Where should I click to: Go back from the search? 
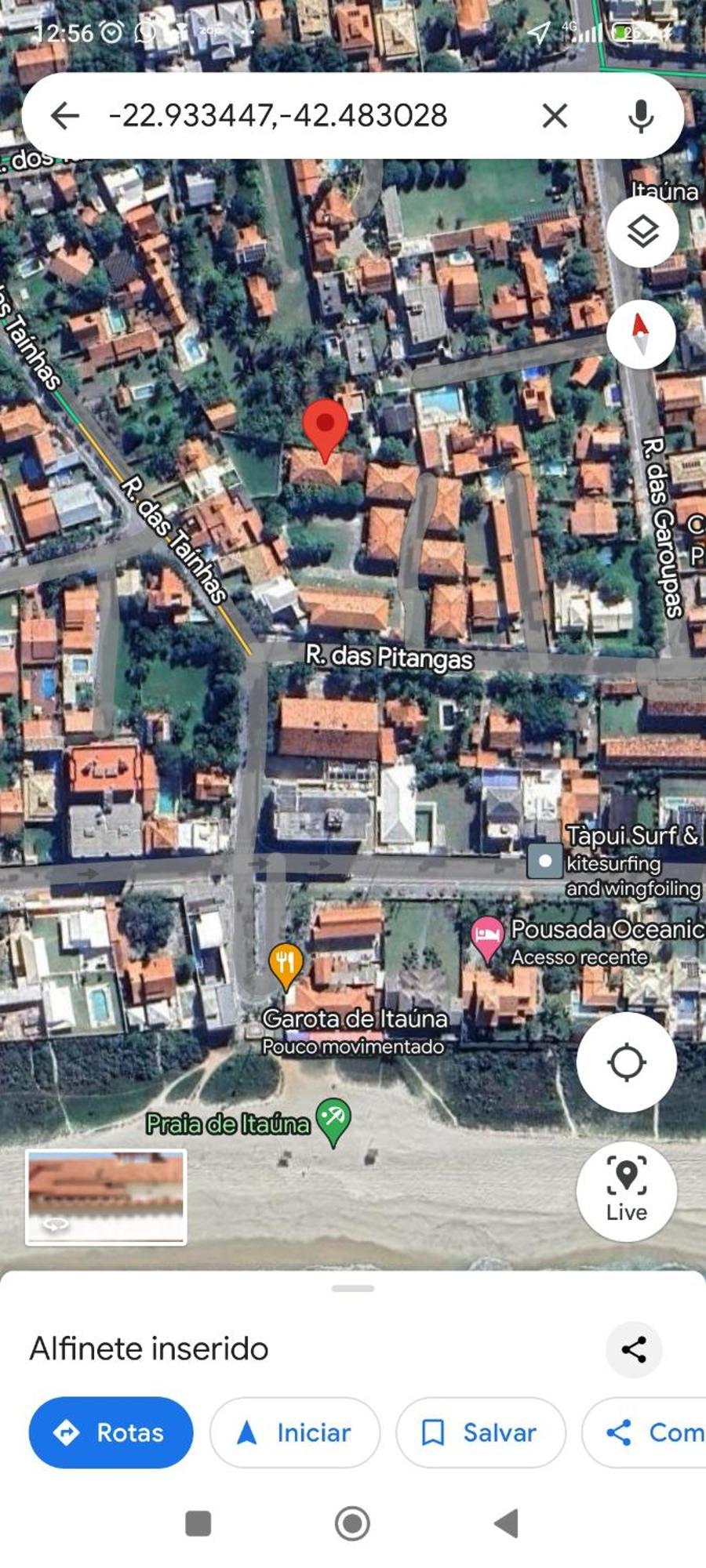click(64, 116)
